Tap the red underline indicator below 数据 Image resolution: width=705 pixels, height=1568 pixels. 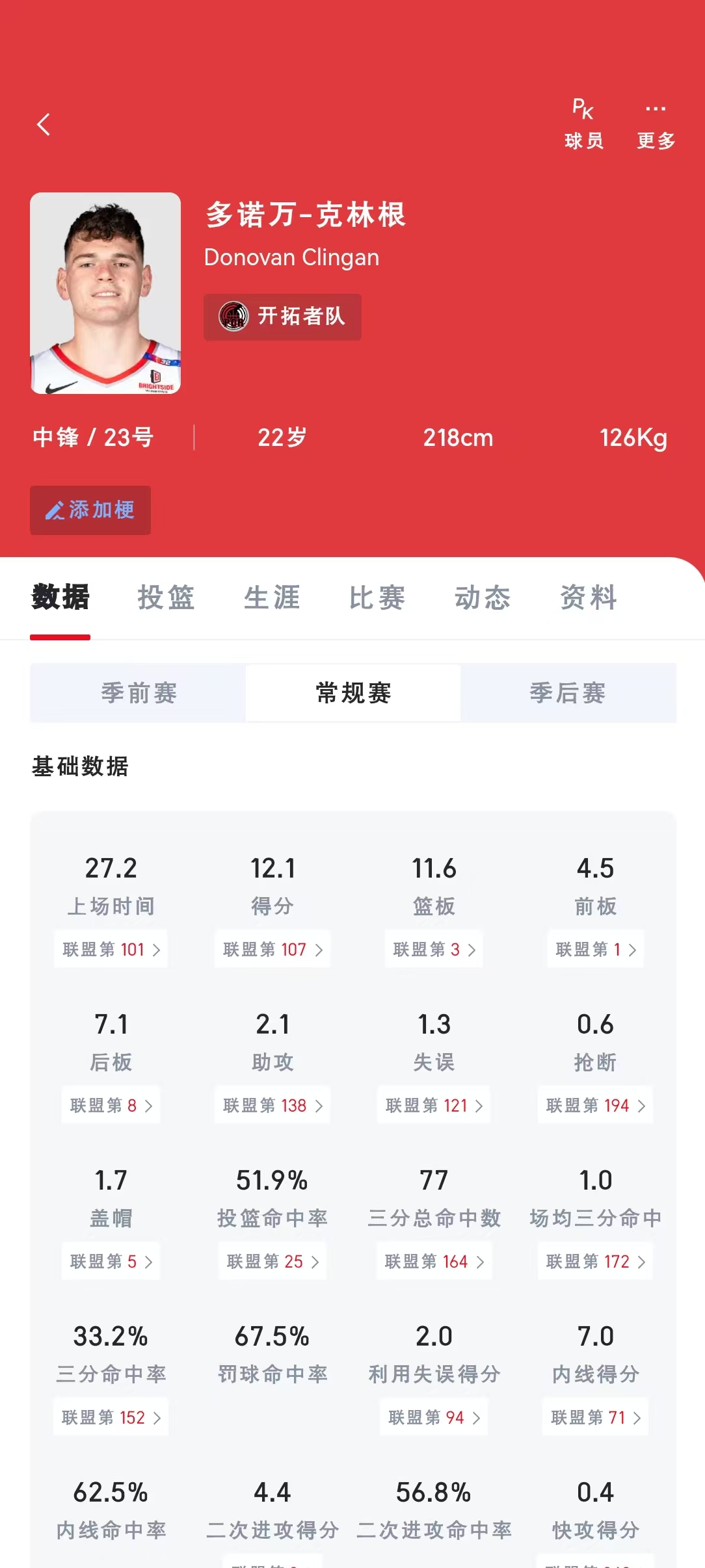[x=59, y=638]
